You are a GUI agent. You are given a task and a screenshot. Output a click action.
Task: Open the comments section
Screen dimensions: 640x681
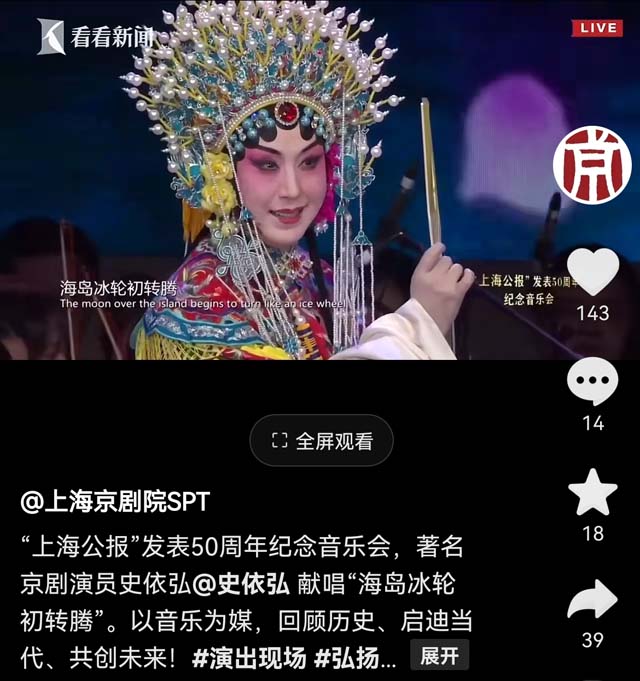click(592, 383)
